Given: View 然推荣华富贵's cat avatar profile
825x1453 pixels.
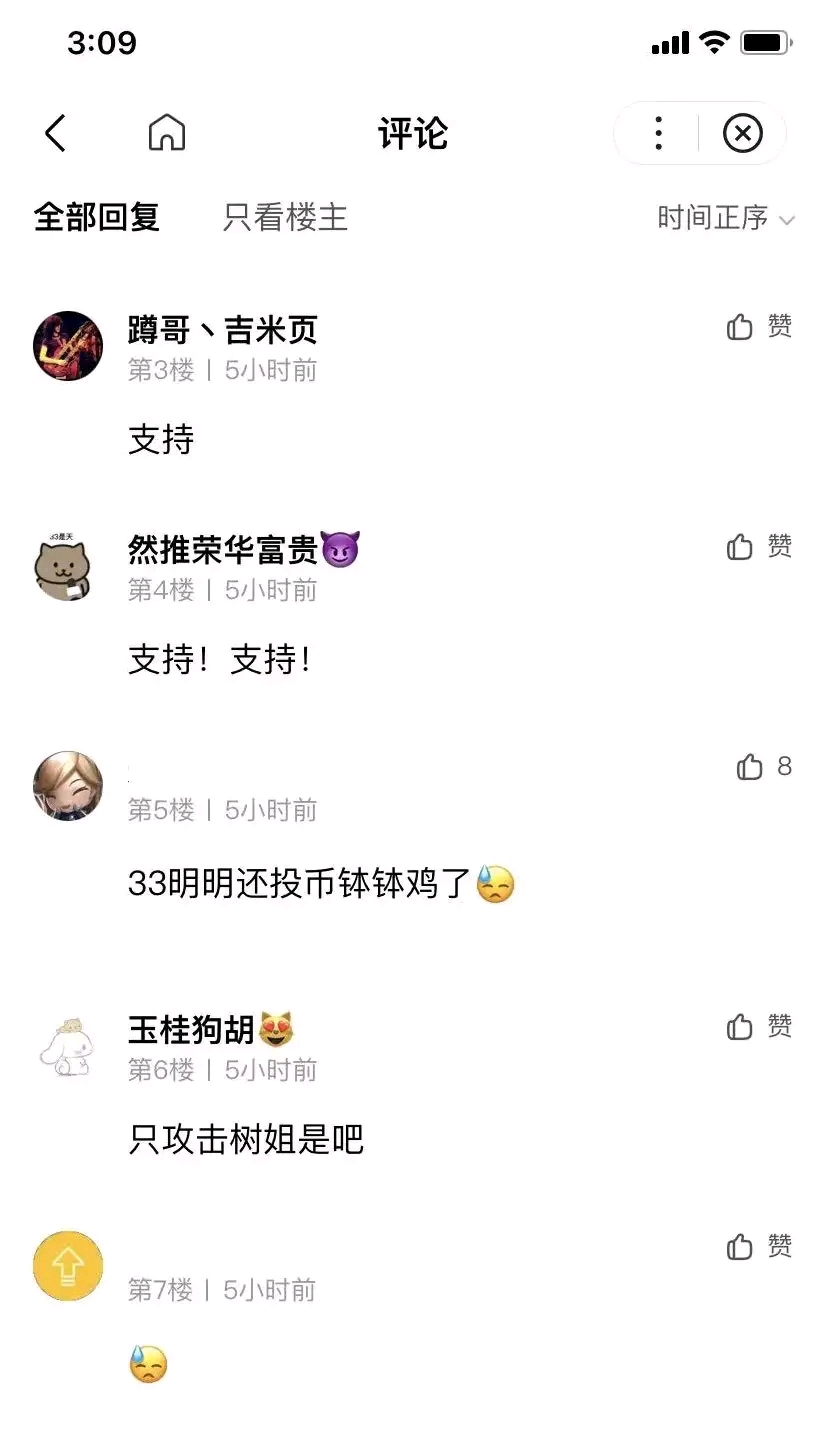Looking at the screenshot, I should (68, 566).
